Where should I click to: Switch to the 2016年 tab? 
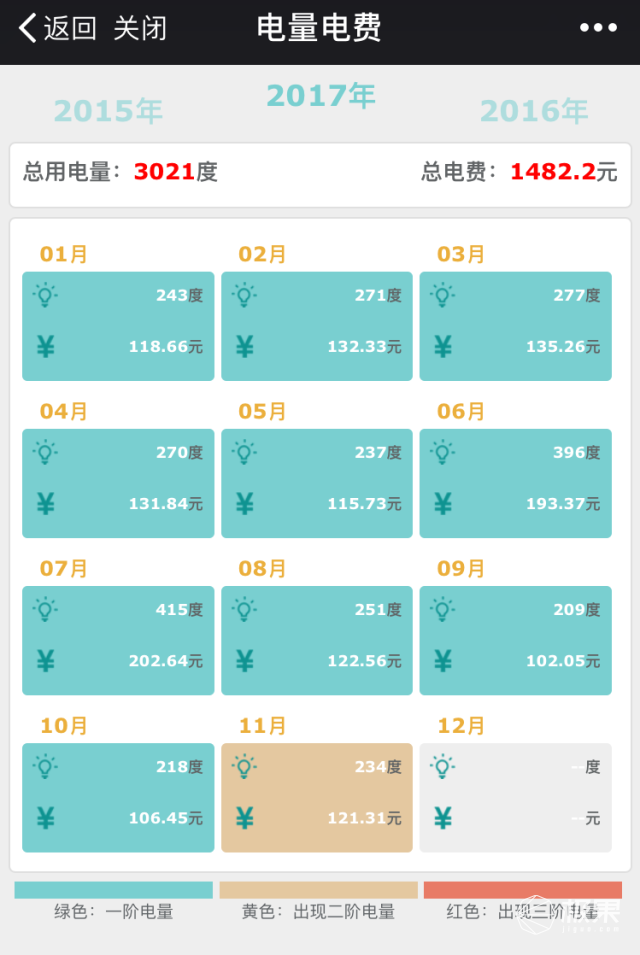(x=534, y=110)
